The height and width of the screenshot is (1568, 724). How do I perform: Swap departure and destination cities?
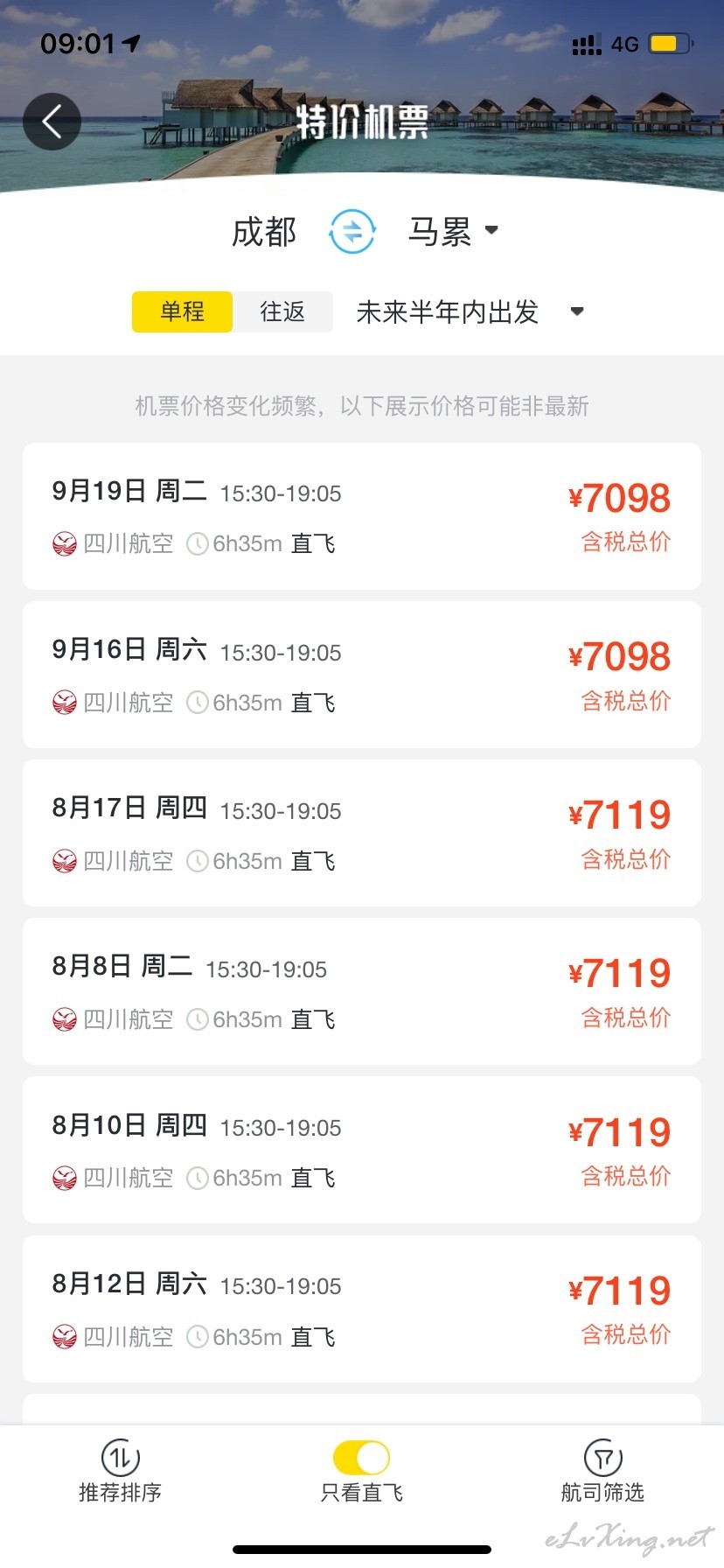tap(352, 232)
